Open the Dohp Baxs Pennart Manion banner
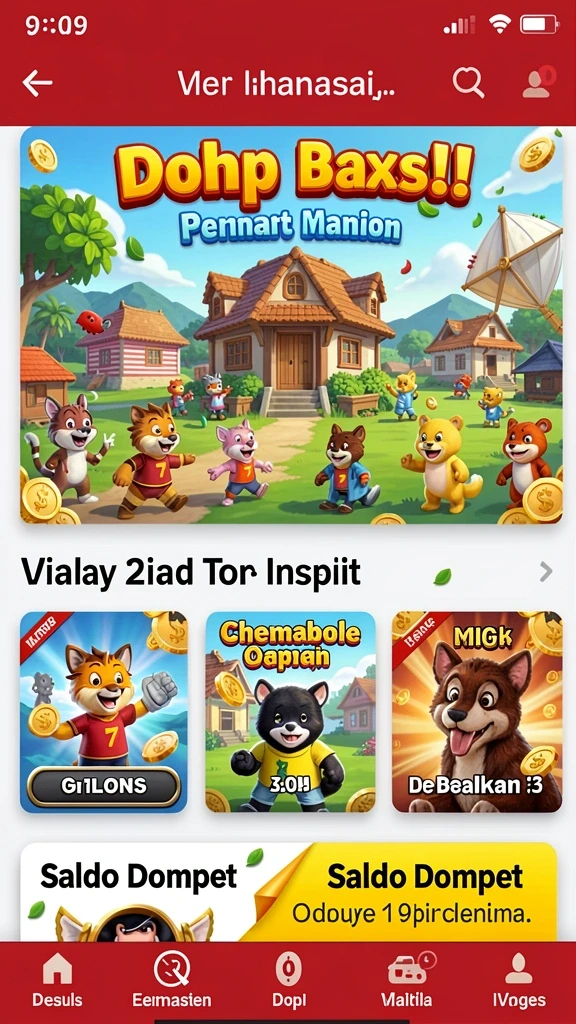Image resolution: width=576 pixels, height=1024 pixels. pyautogui.click(x=291, y=325)
